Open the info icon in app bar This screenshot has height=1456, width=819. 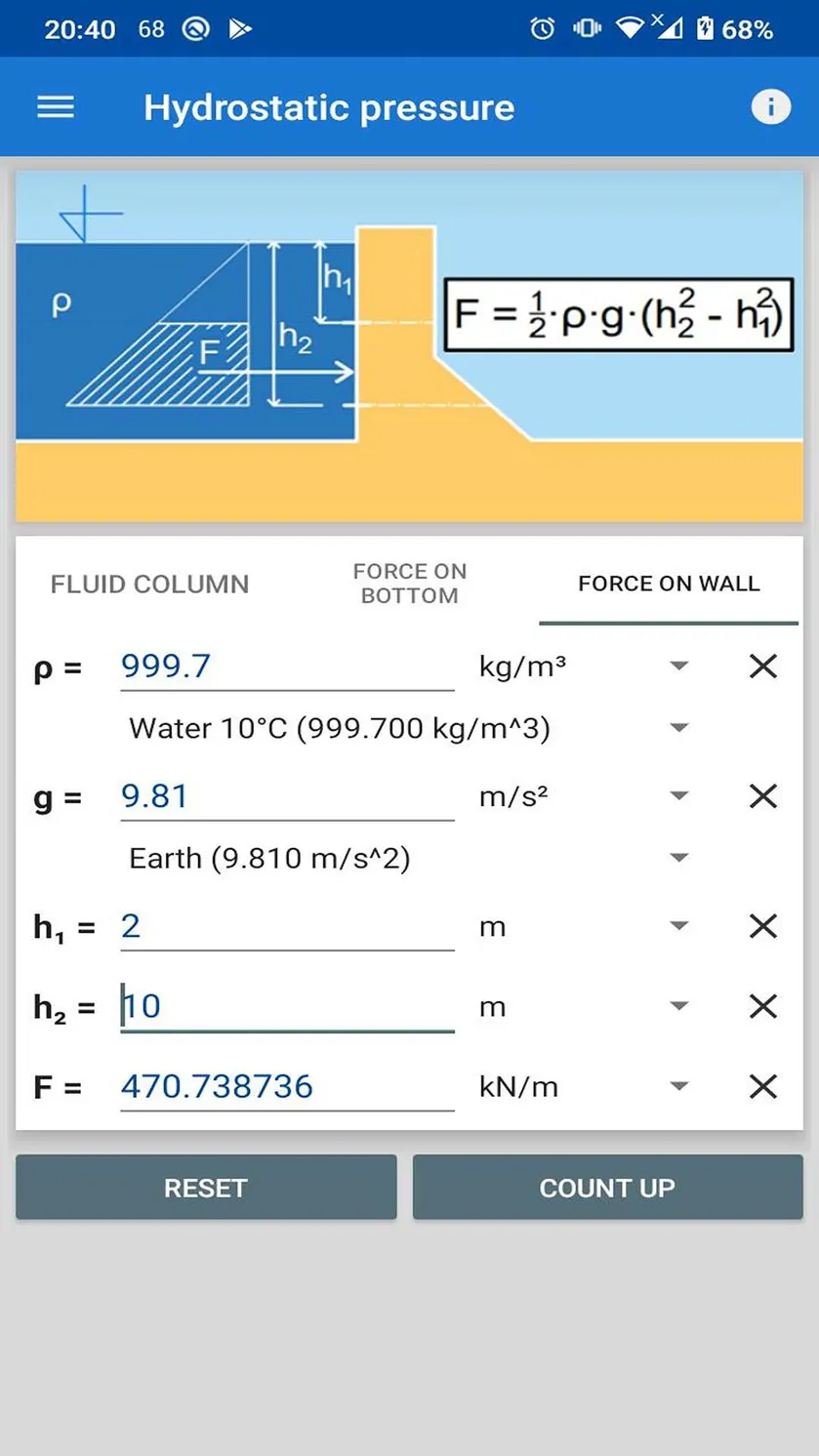coord(770,106)
